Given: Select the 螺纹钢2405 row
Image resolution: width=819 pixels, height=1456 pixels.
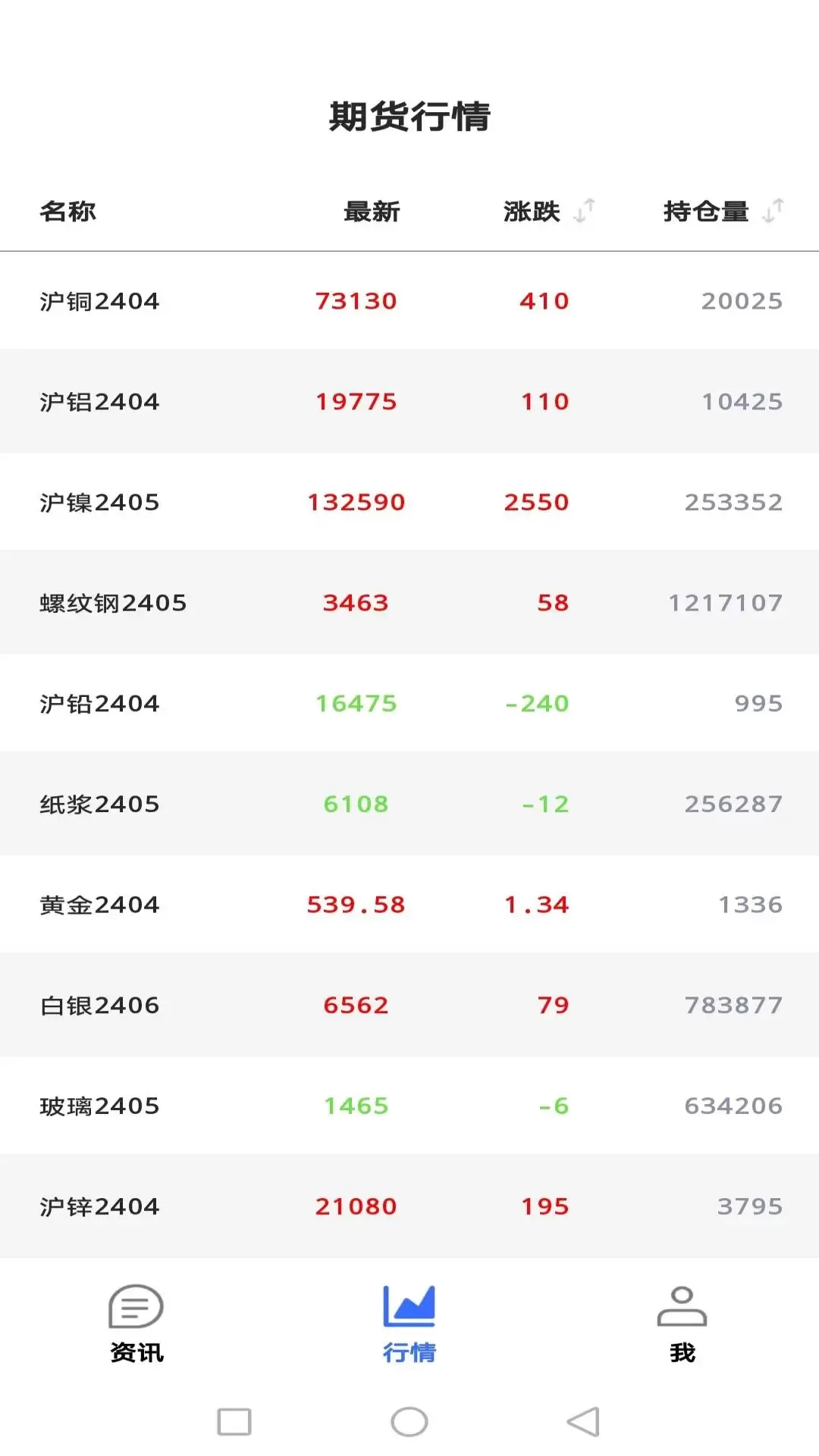Looking at the screenshot, I should pos(409,603).
